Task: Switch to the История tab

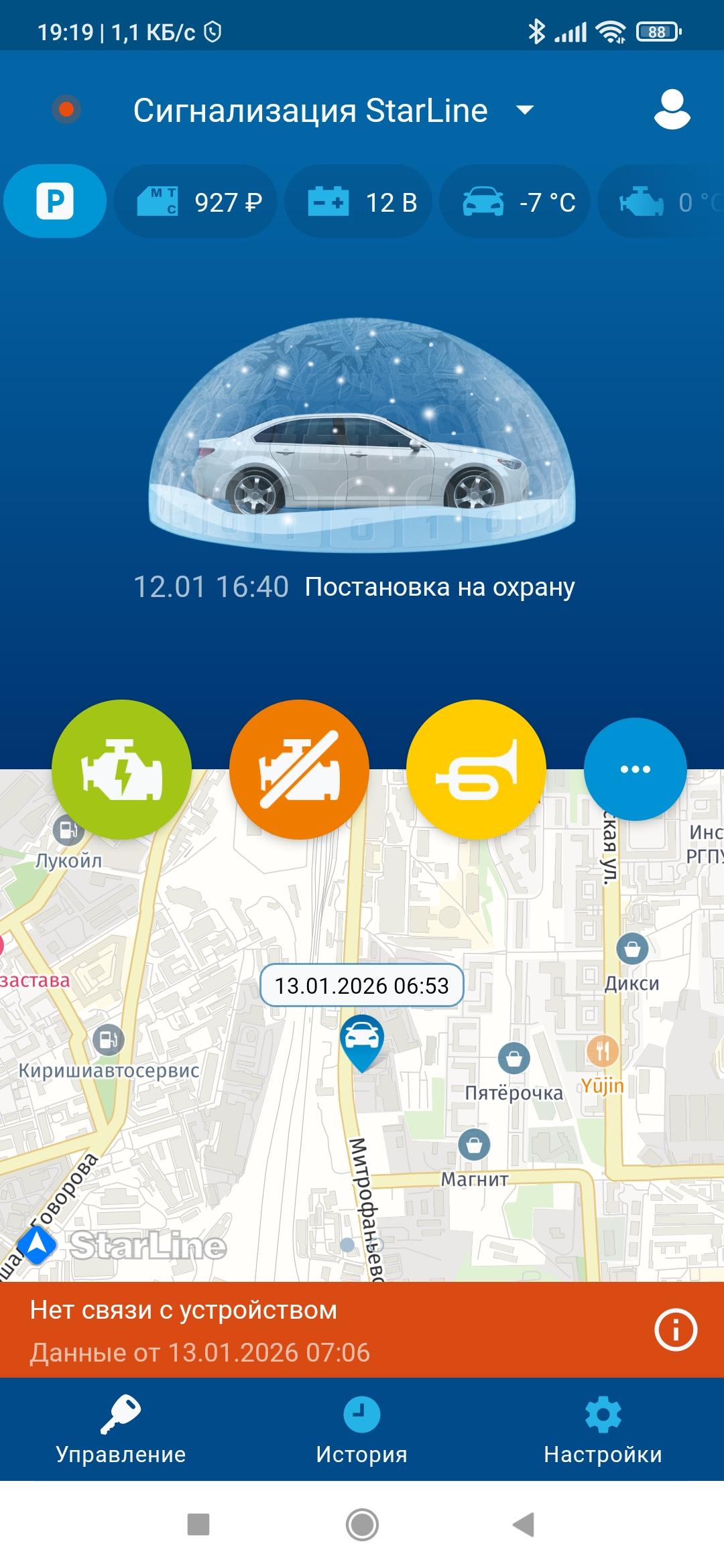Action: [x=361, y=1427]
